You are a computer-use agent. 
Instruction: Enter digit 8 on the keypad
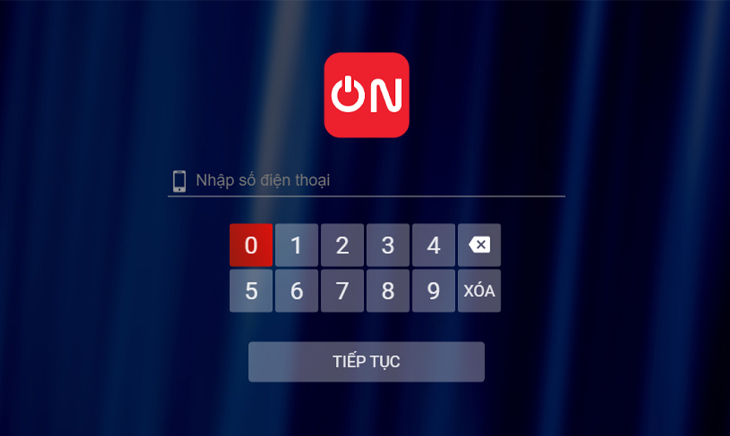pos(388,291)
